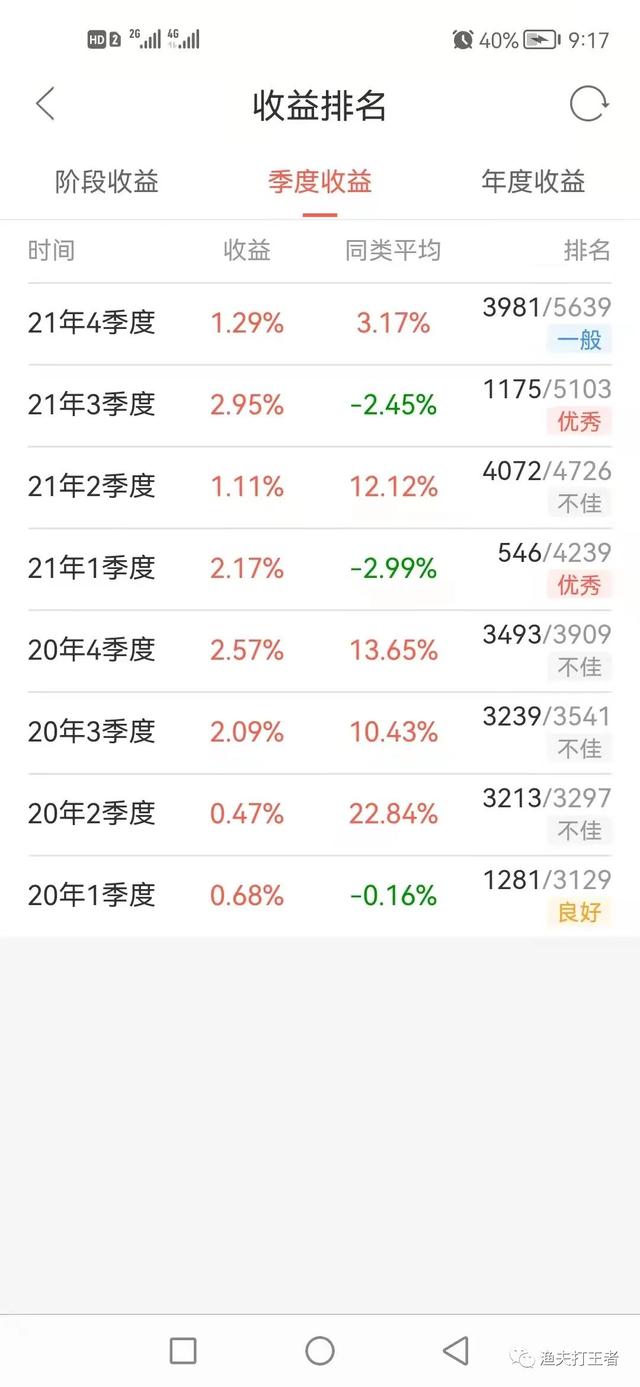This screenshot has height=1387, width=640.
Task: Go back using the top-left arrow
Action: click(45, 104)
